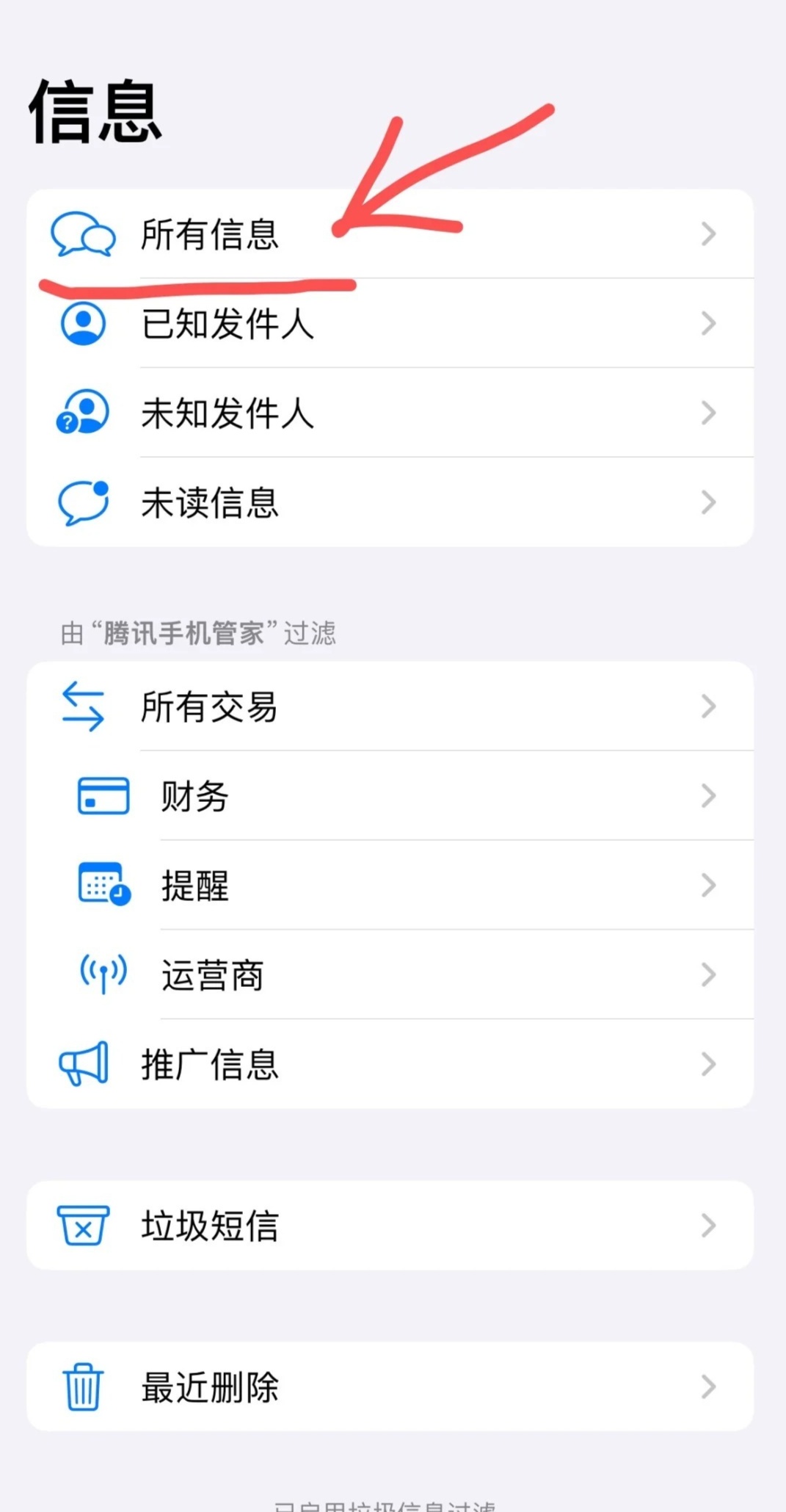This screenshot has width=786, height=1512.
Task: Open 垃圾短信 by its chevron
Action: pyautogui.click(x=707, y=1224)
